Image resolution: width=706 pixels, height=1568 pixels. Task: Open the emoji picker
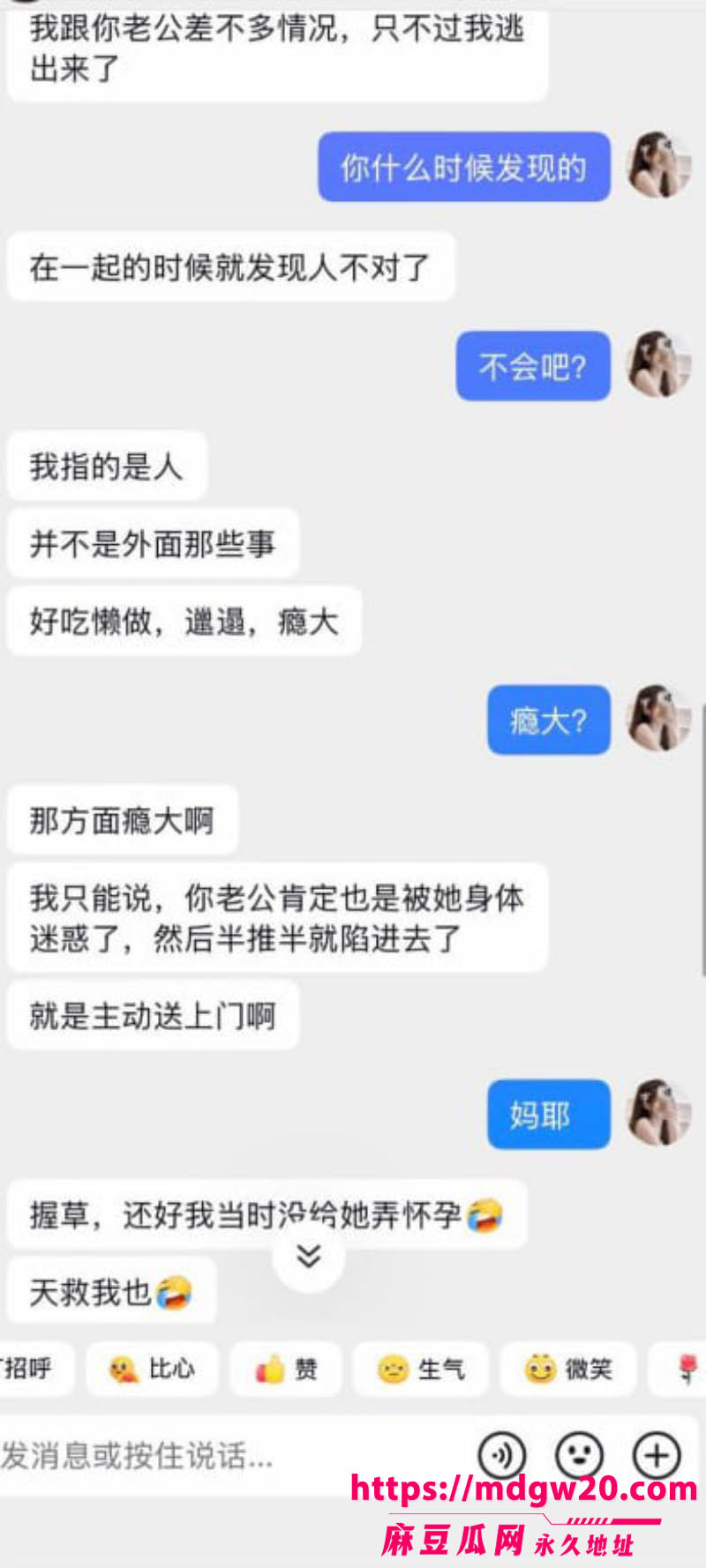pos(579,1454)
